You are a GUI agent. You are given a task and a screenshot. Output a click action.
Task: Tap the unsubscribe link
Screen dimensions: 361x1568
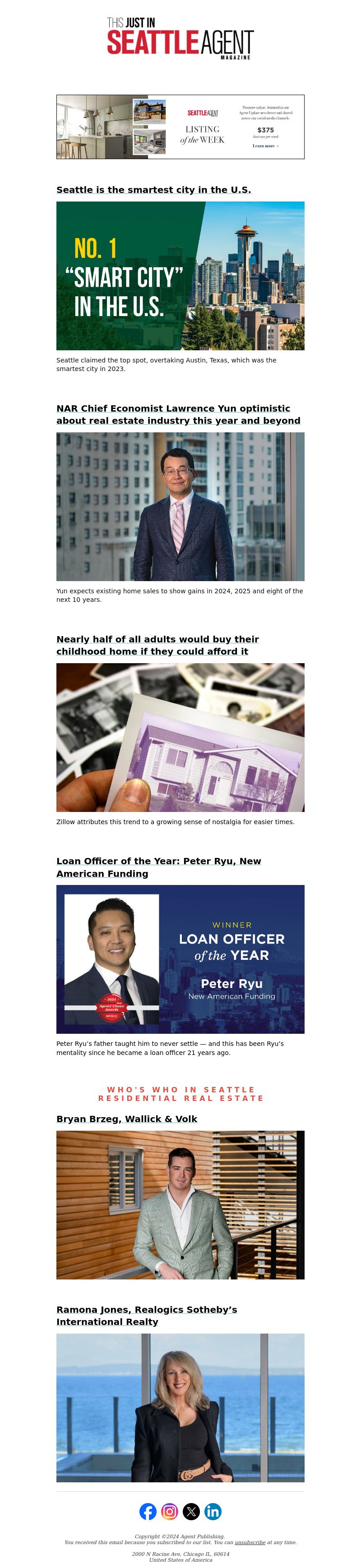pyautogui.click(x=250, y=1542)
